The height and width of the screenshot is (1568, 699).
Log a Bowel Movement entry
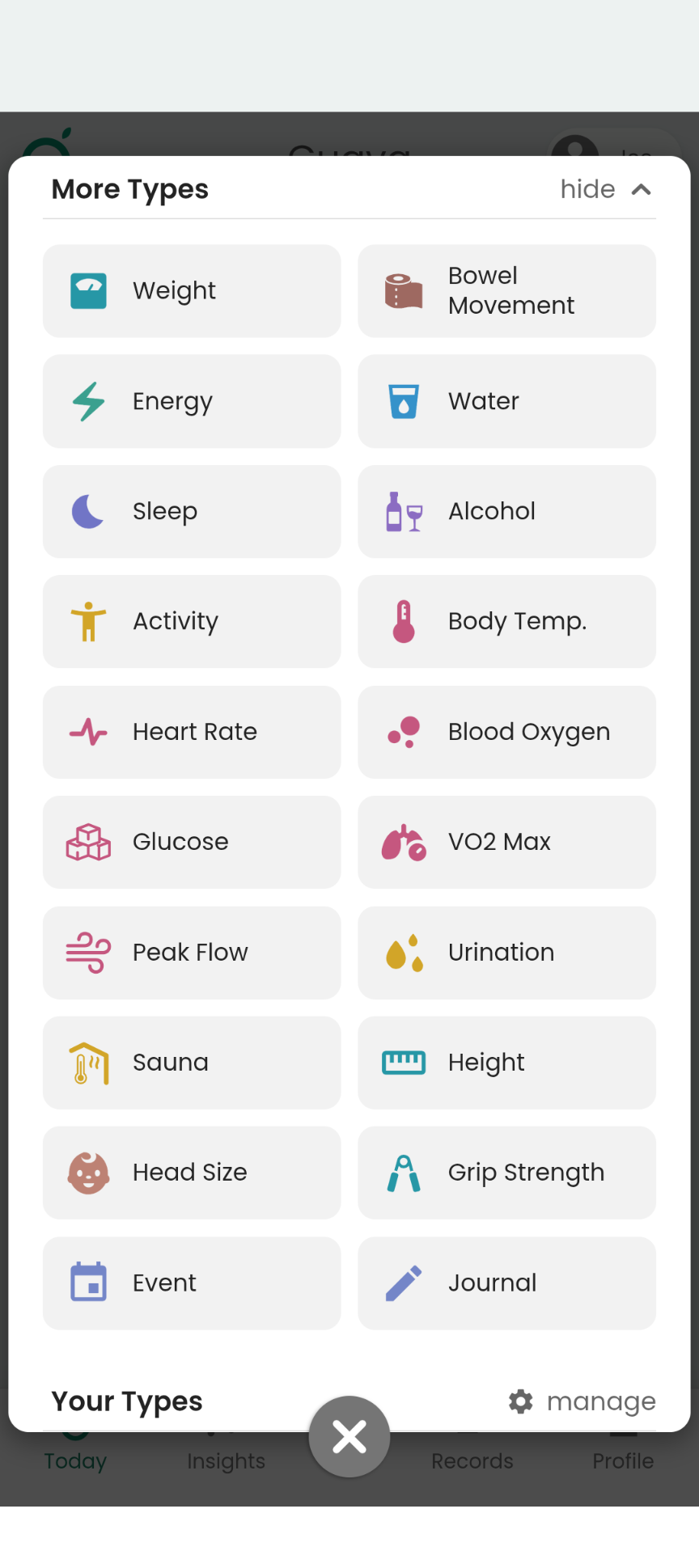(506, 291)
